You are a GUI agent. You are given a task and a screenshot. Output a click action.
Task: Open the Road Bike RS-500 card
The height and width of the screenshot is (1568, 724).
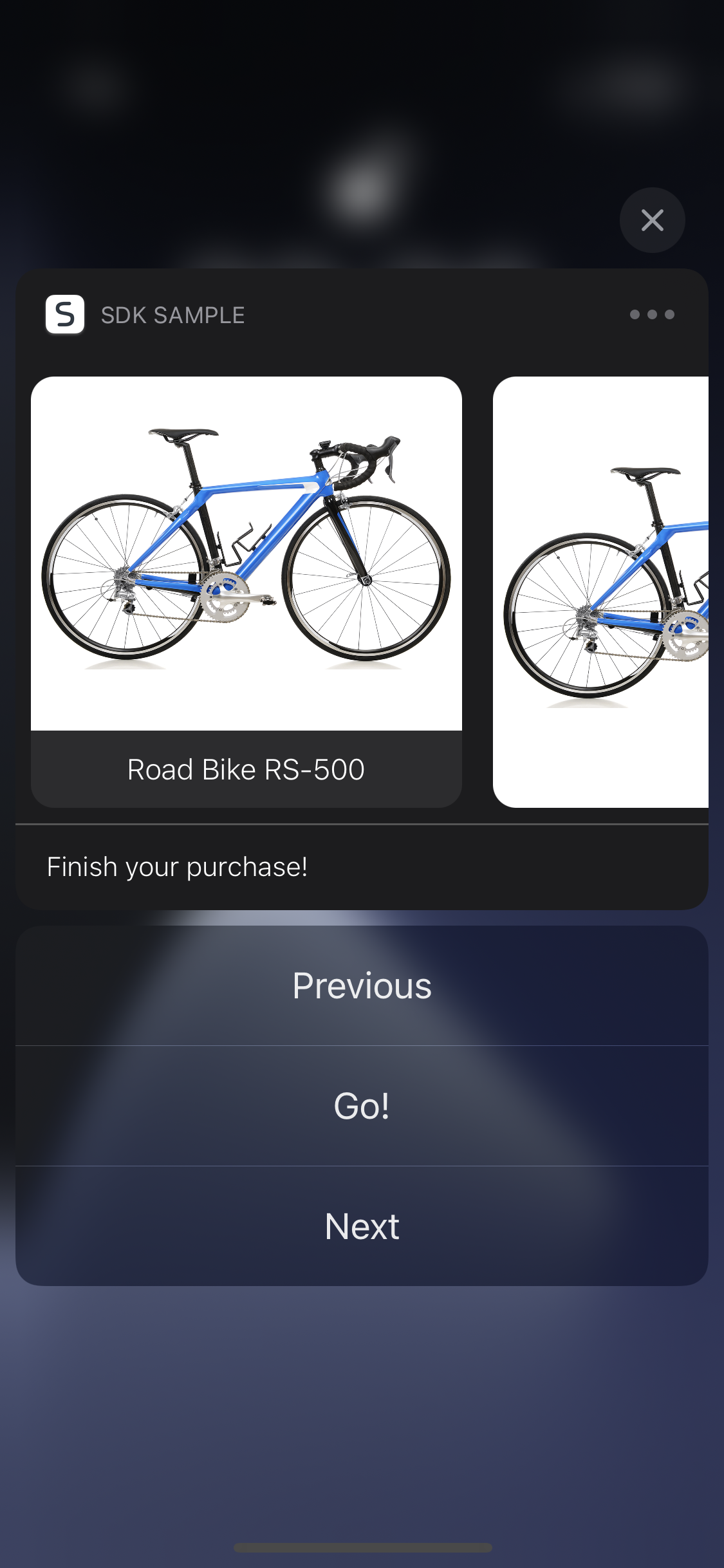246,591
